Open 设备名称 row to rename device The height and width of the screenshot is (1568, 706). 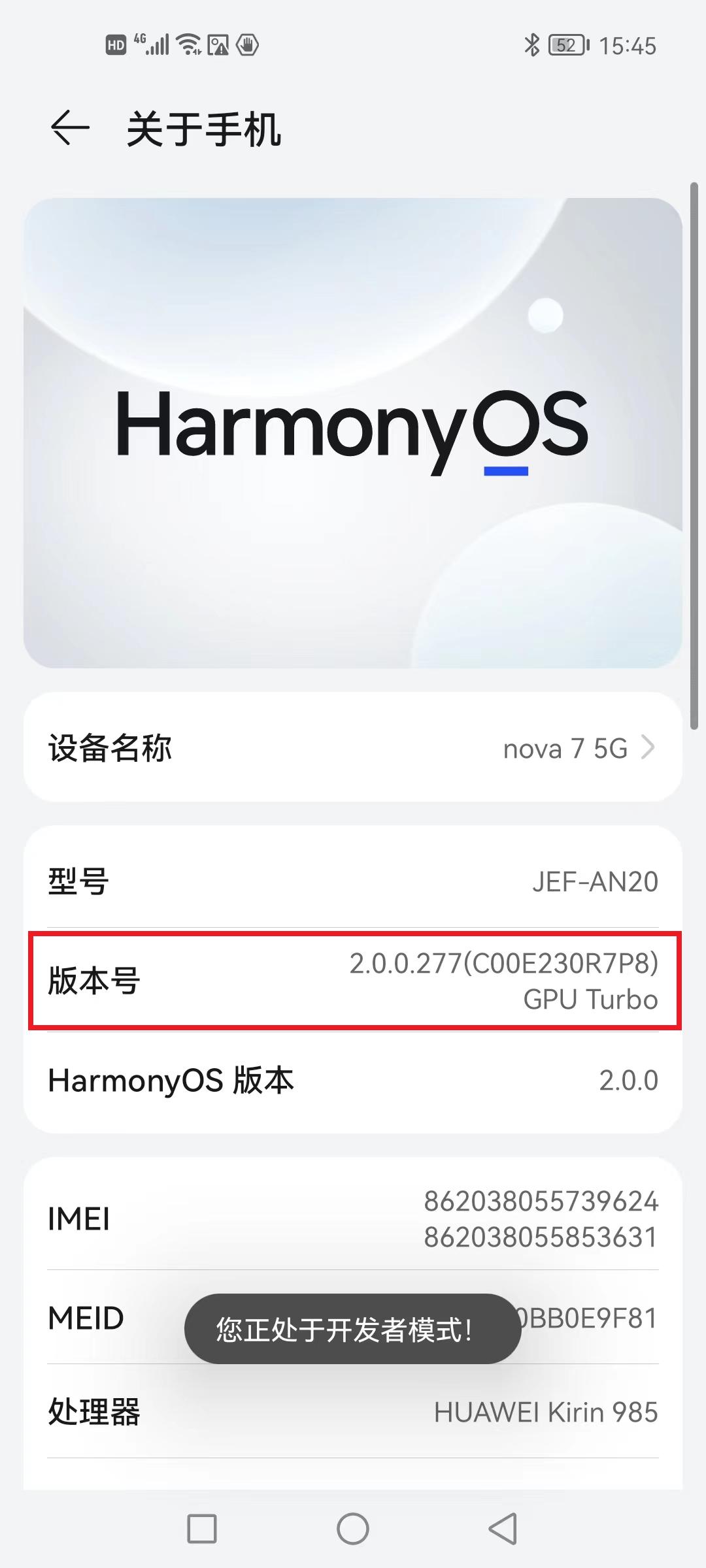pyautogui.click(x=353, y=749)
